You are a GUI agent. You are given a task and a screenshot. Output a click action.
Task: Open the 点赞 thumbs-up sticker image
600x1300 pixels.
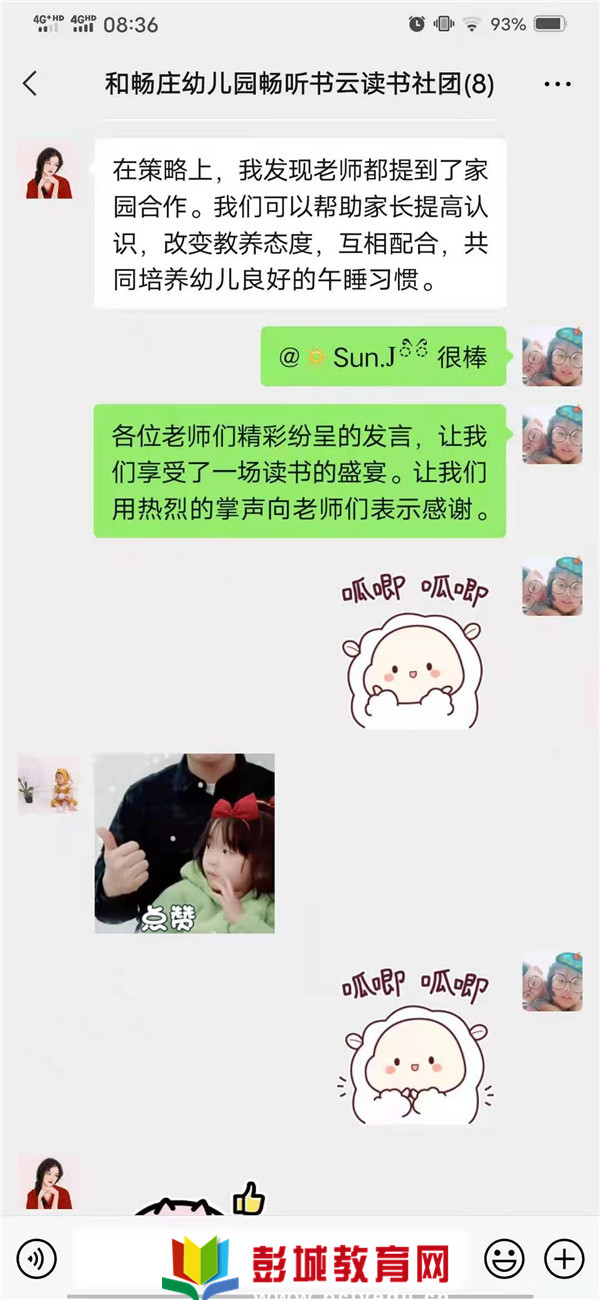click(184, 843)
